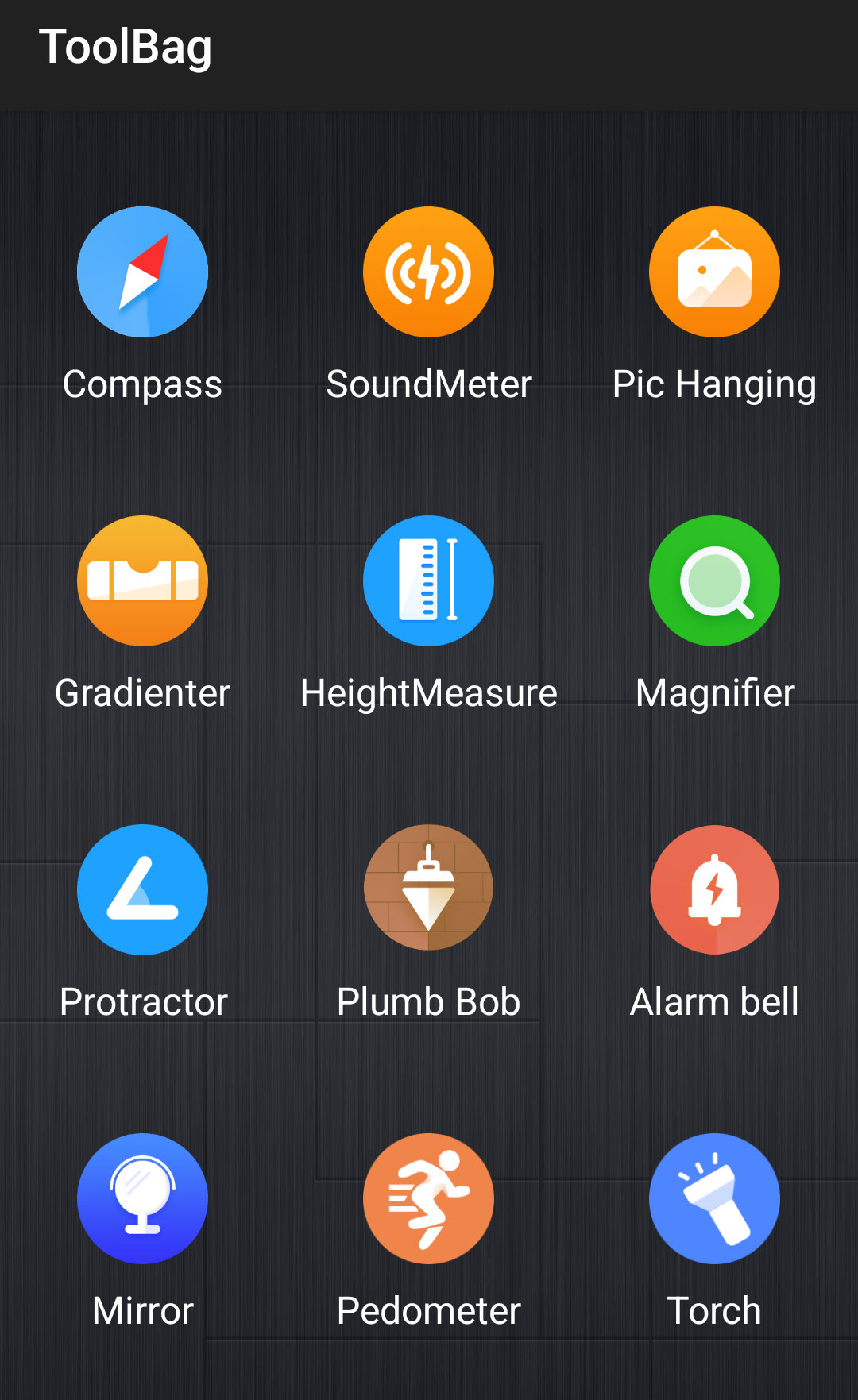Viewport: 858px width, 1400px height.
Task: Open Pic Hanging tool
Action: [x=714, y=272]
